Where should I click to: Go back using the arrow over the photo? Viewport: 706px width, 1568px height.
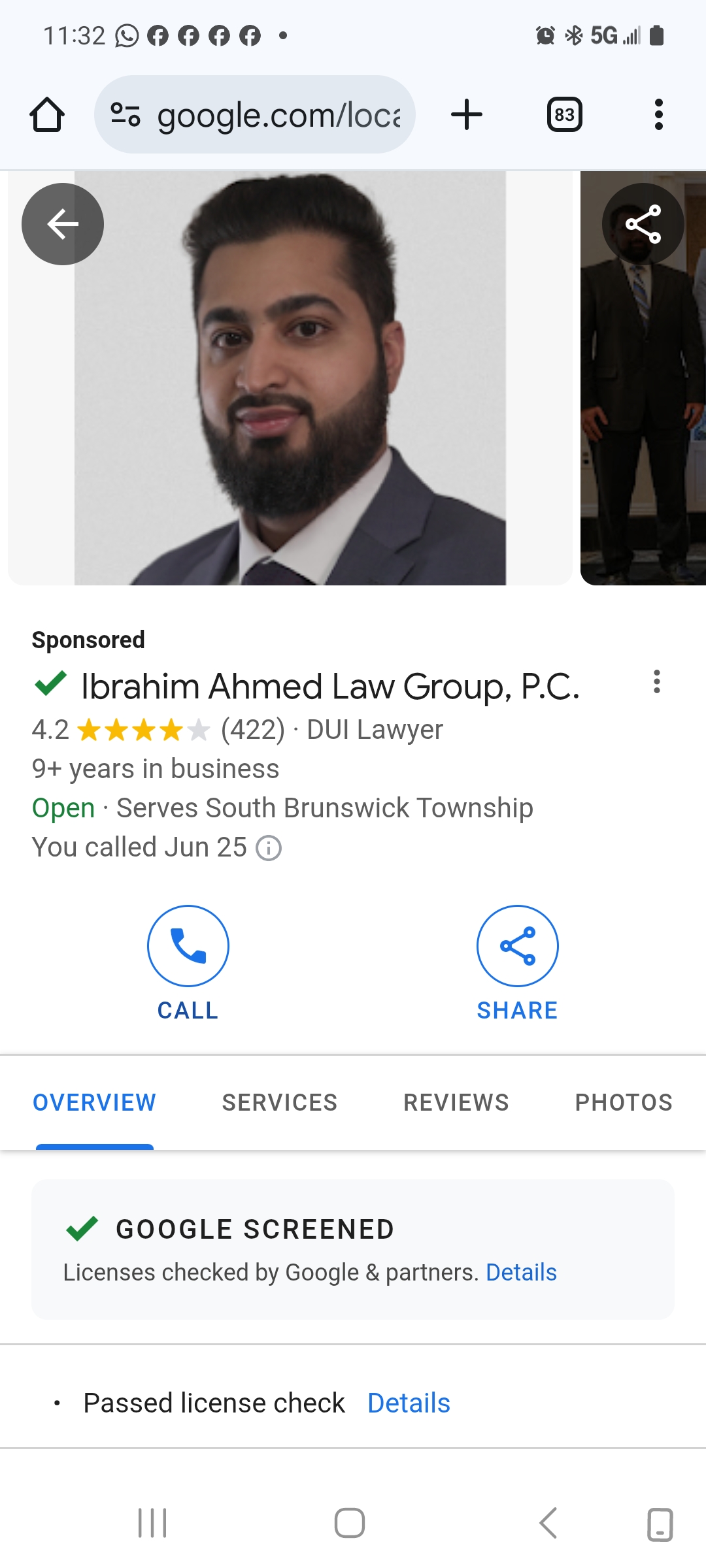63,224
